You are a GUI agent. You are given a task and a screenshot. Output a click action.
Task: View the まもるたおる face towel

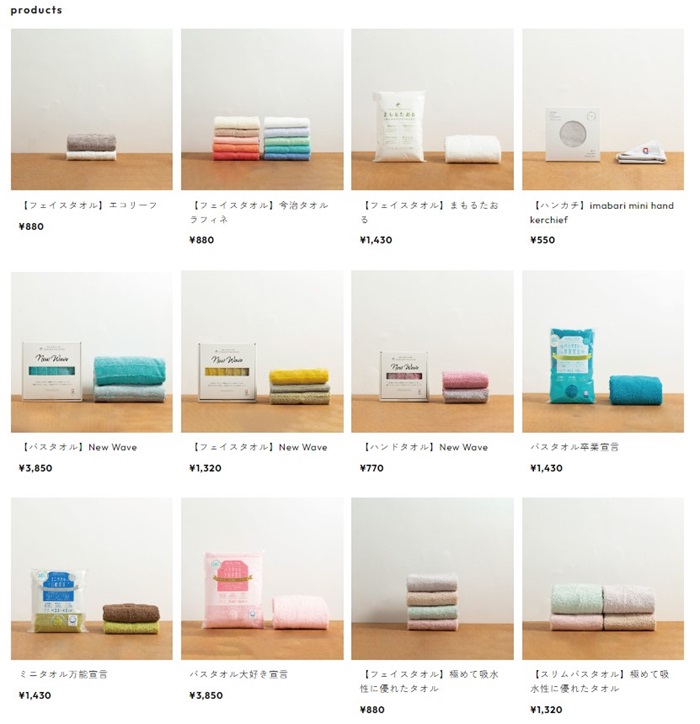[432, 110]
